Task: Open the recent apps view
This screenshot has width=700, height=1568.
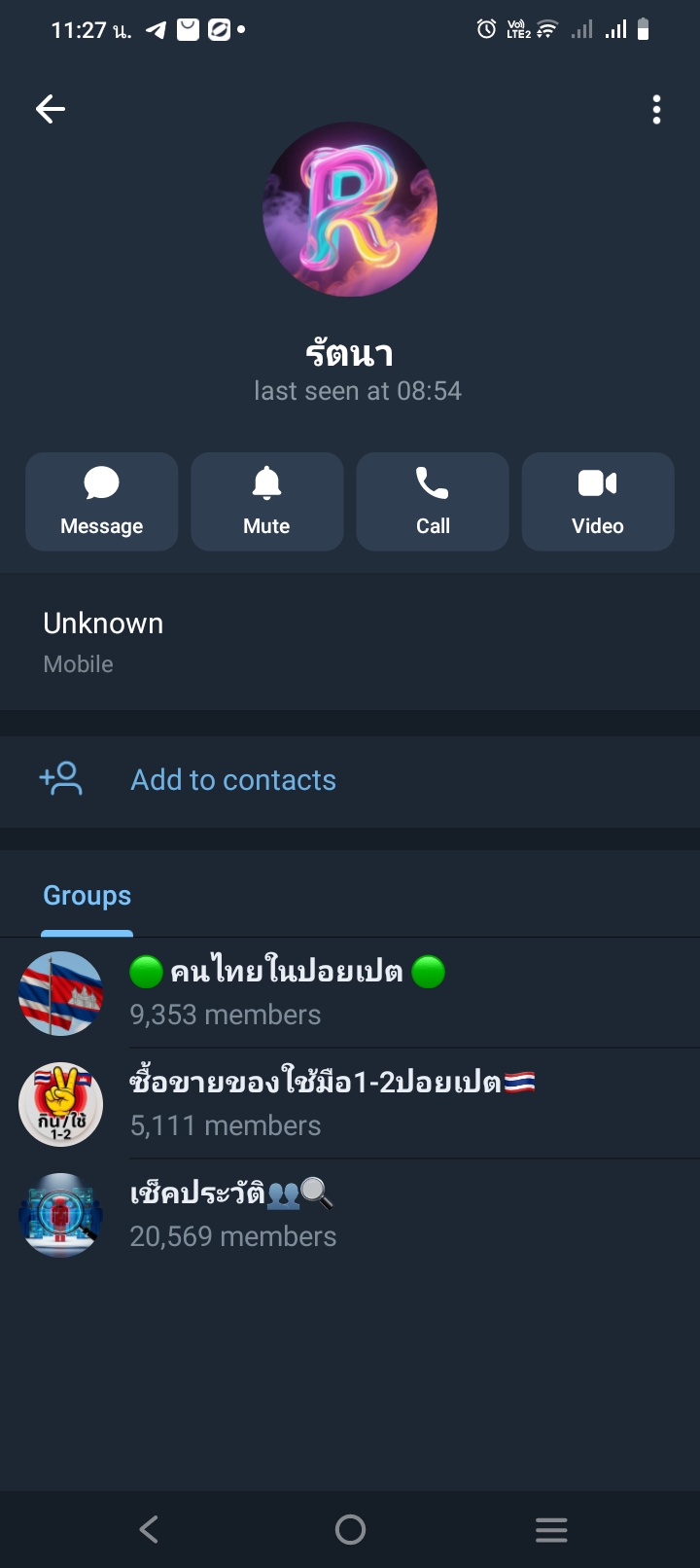Action: click(x=551, y=1530)
